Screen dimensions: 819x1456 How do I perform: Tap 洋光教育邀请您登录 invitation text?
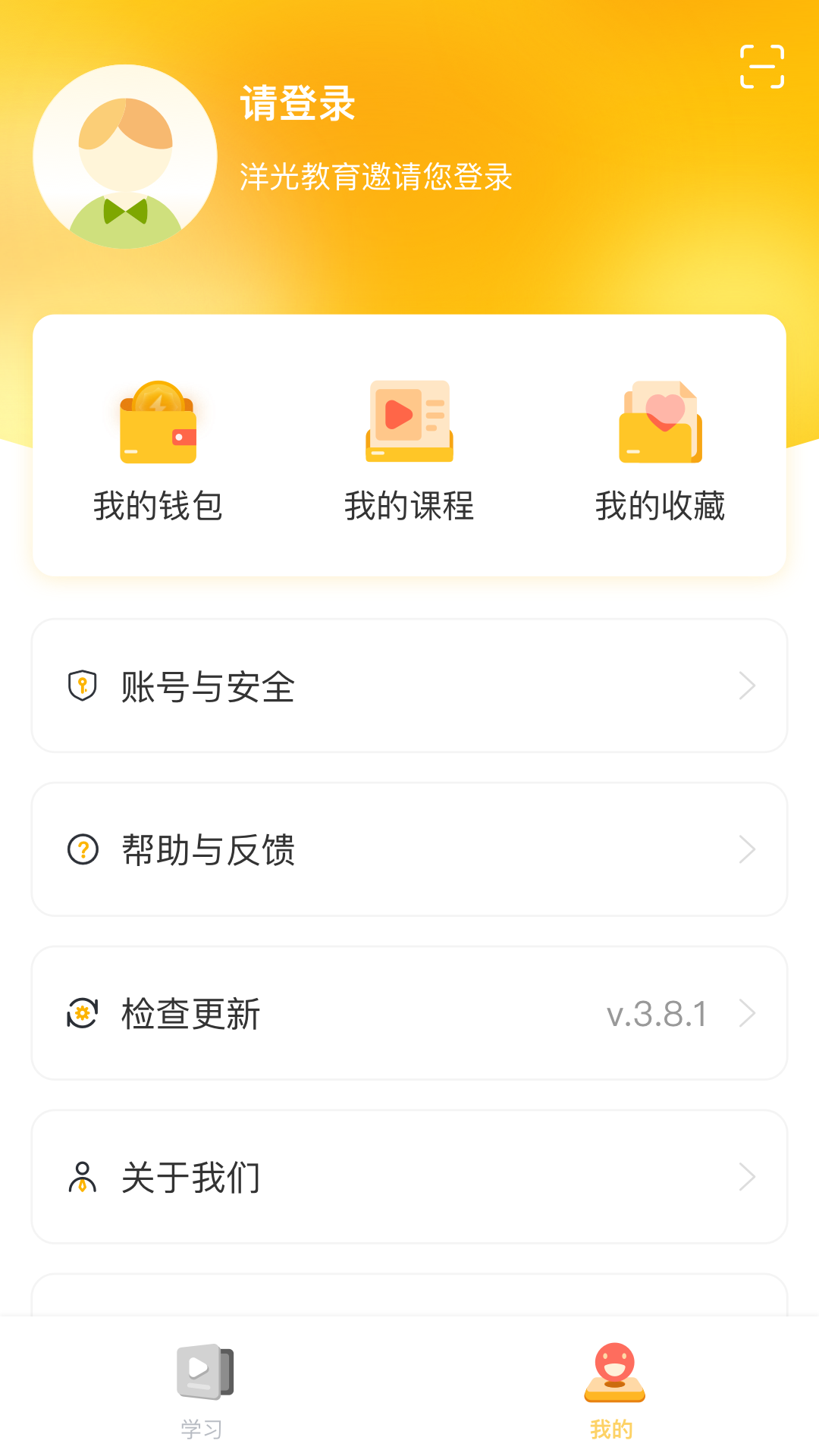(x=375, y=176)
